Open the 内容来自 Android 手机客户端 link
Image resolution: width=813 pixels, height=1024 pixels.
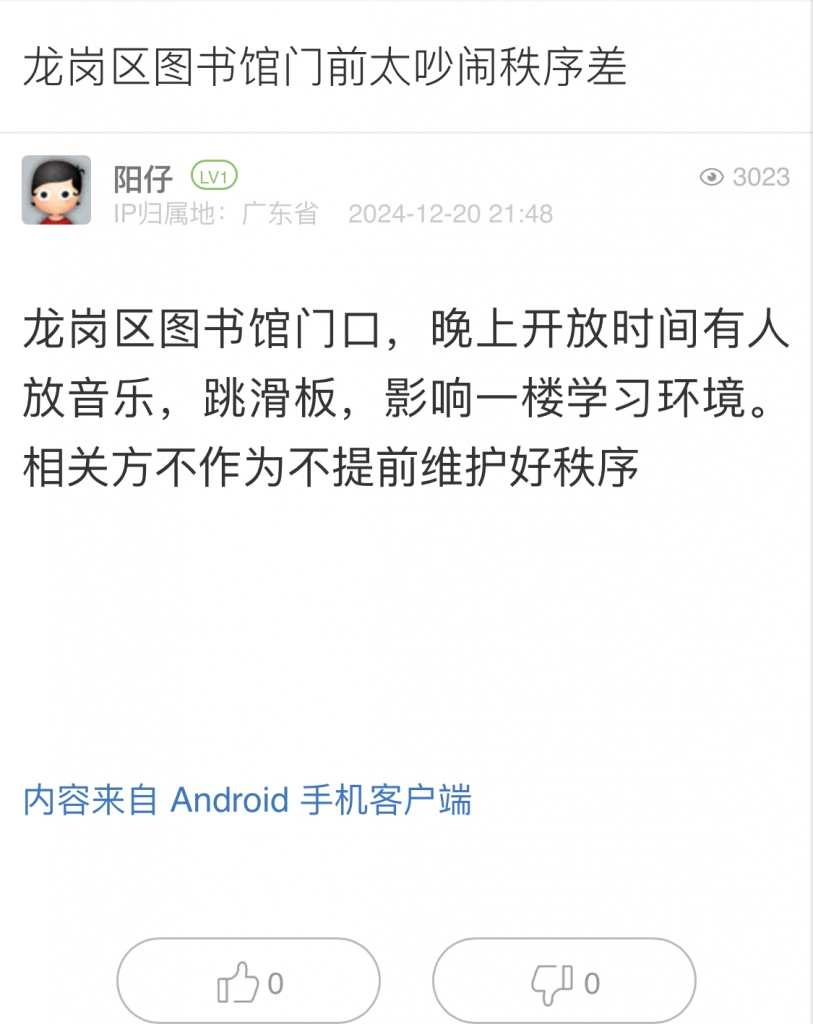(247, 800)
